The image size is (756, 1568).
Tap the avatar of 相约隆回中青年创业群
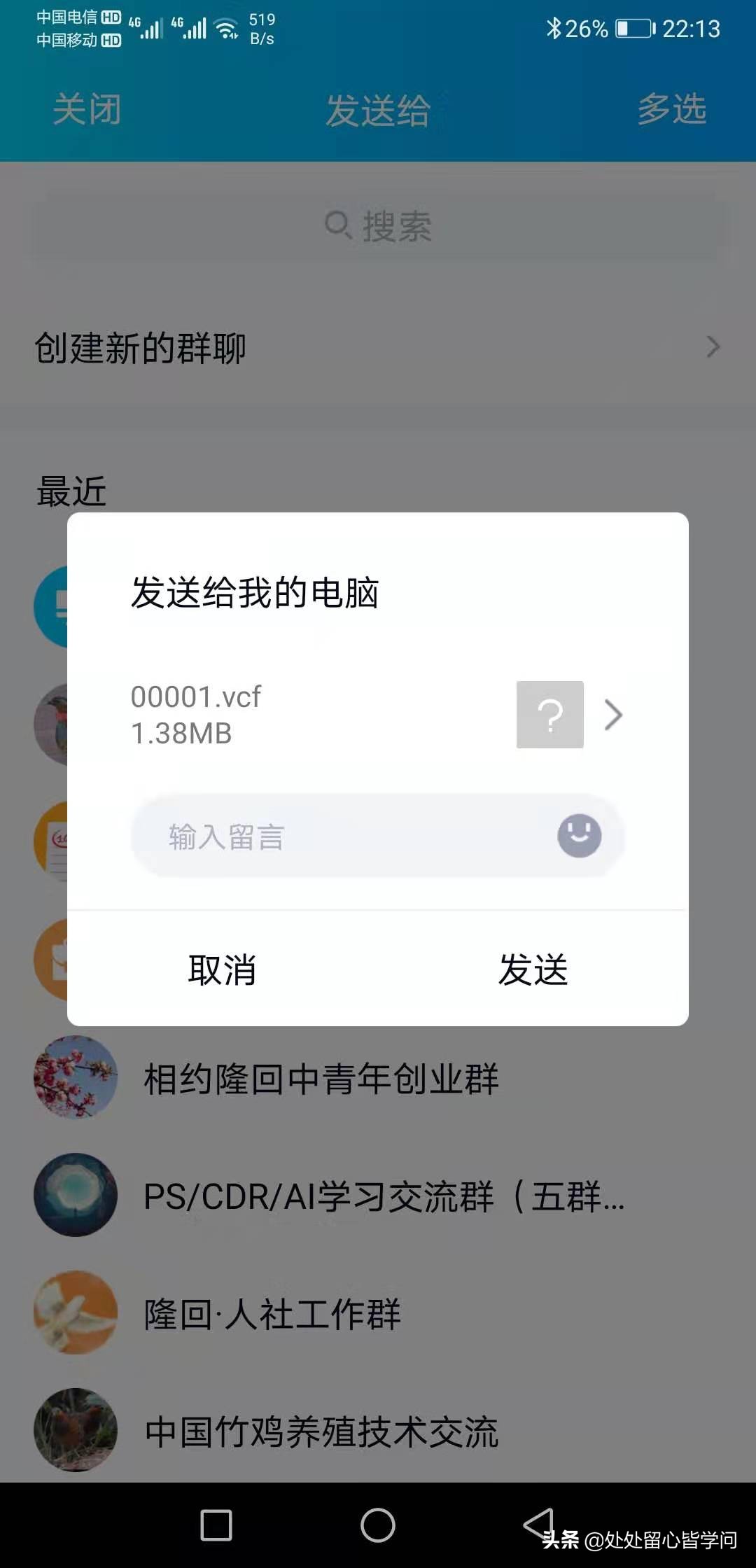point(75,1078)
